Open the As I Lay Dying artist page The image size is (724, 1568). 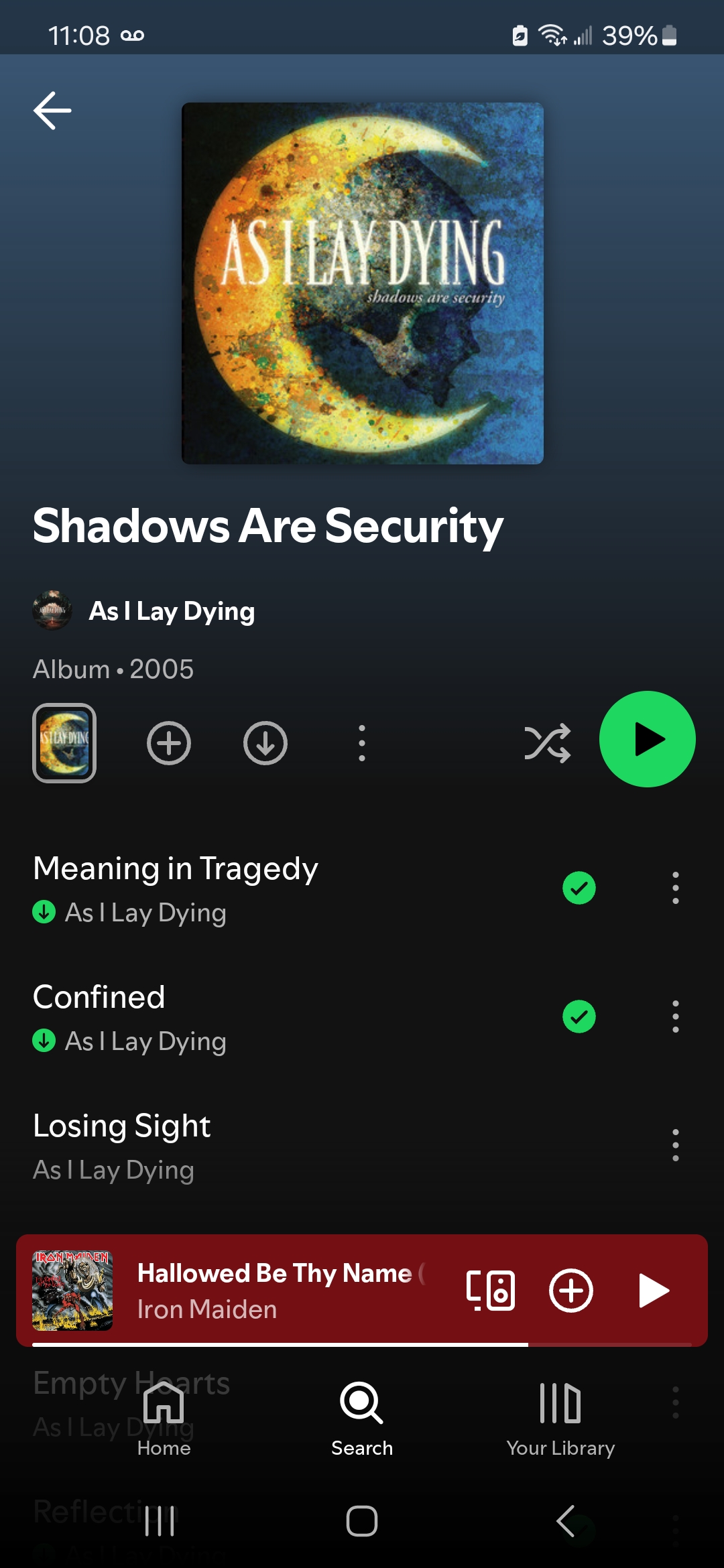pyautogui.click(x=172, y=611)
